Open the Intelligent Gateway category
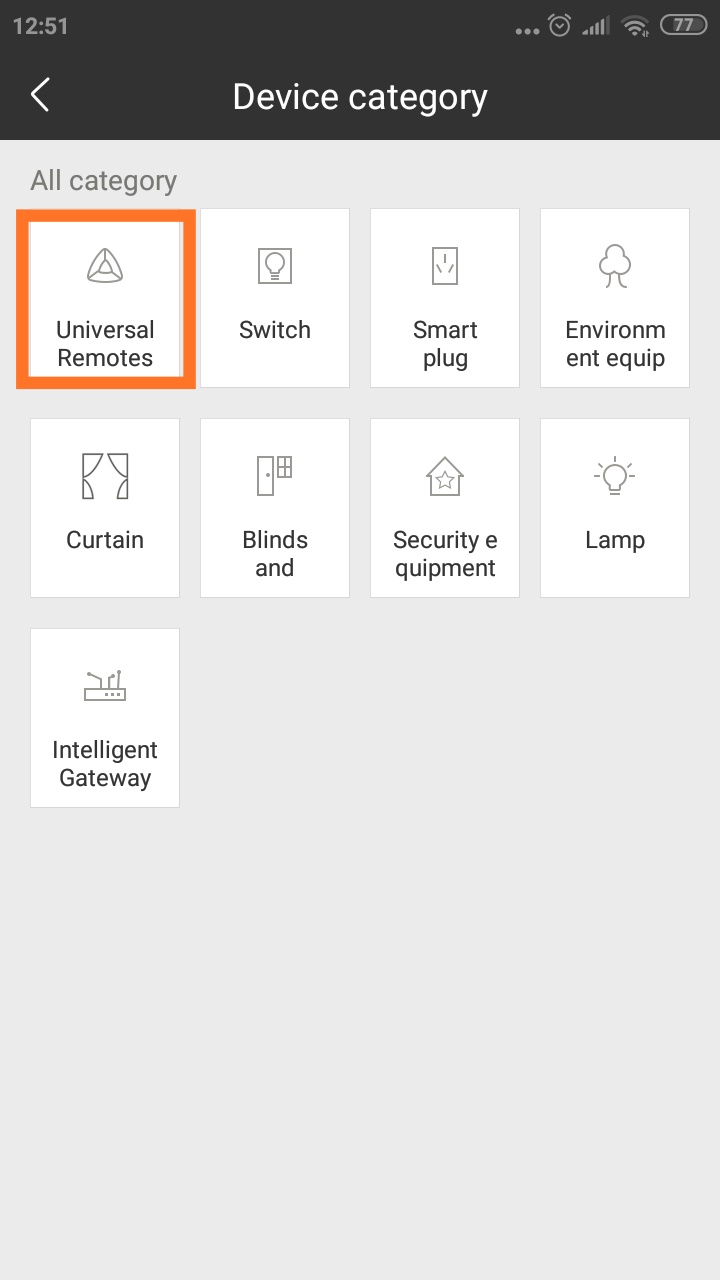Image resolution: width=720 pixels, height=1280 pixels. 105,718
